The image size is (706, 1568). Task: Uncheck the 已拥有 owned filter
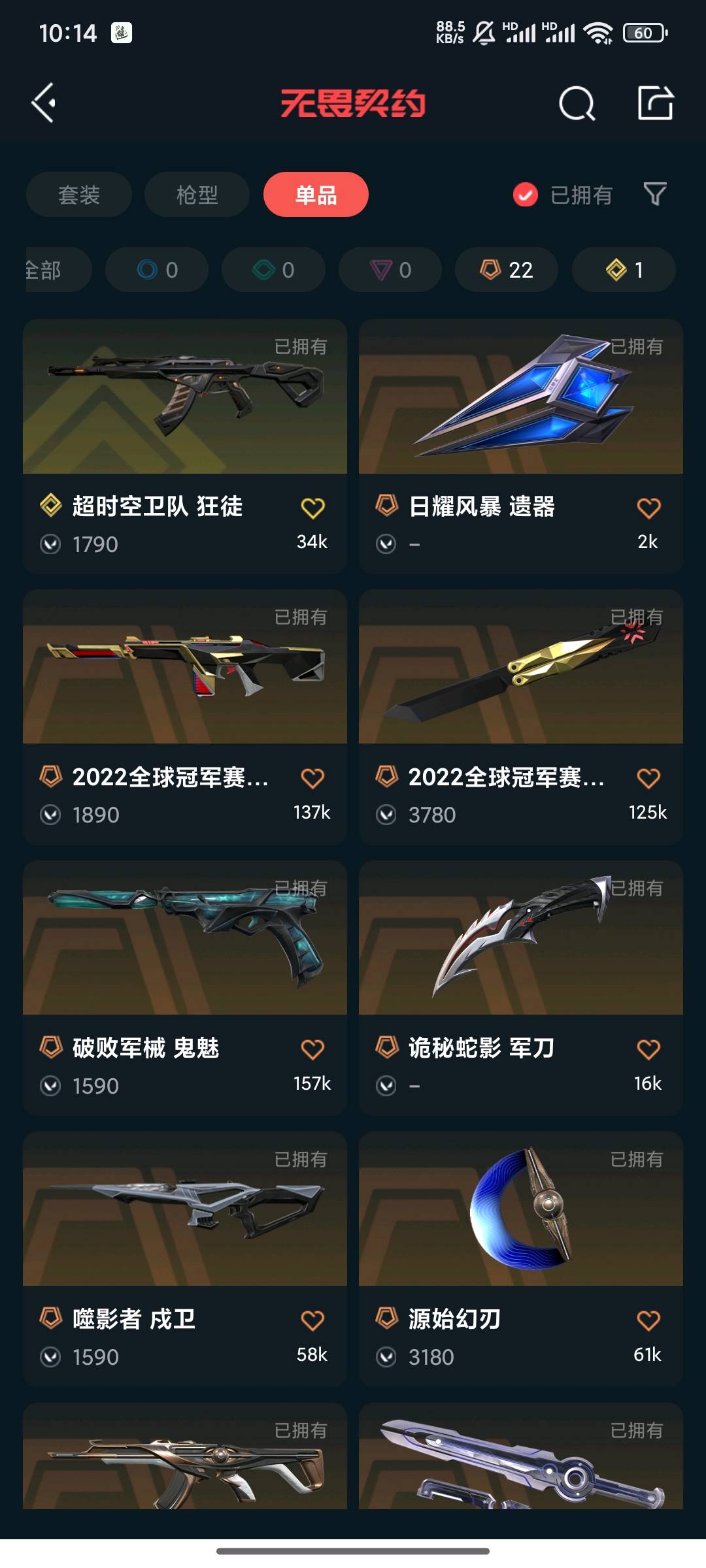(526, 195)
